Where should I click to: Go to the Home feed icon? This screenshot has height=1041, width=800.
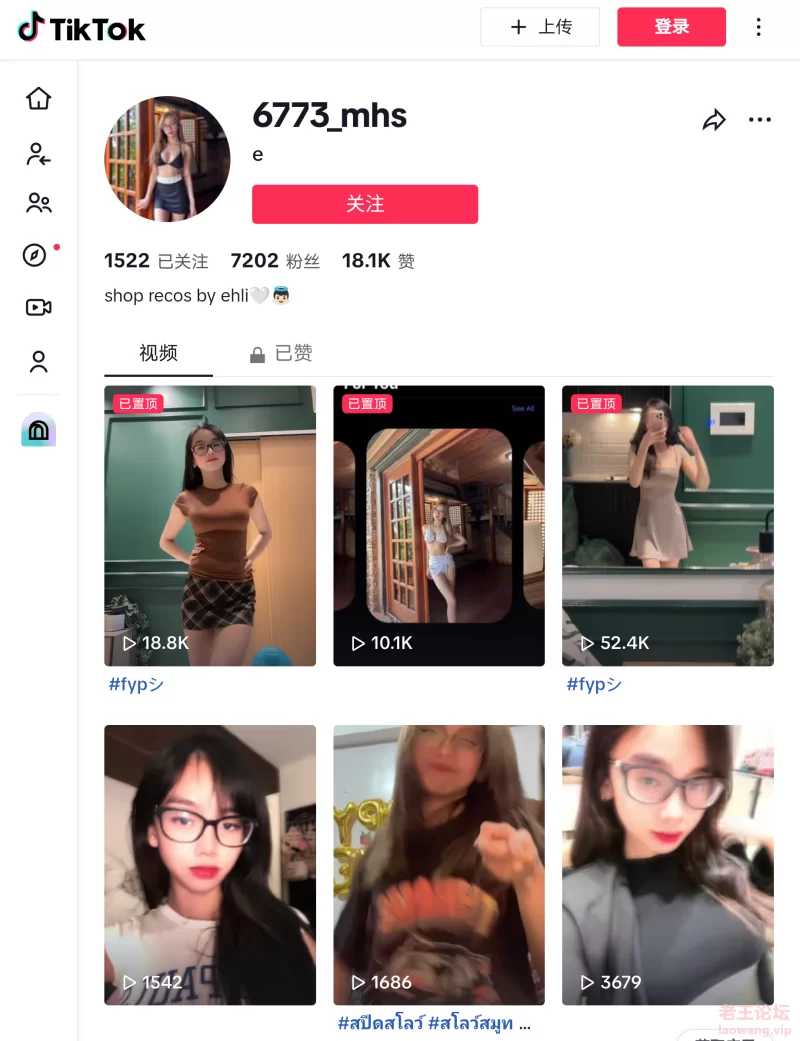coord(38,98)
